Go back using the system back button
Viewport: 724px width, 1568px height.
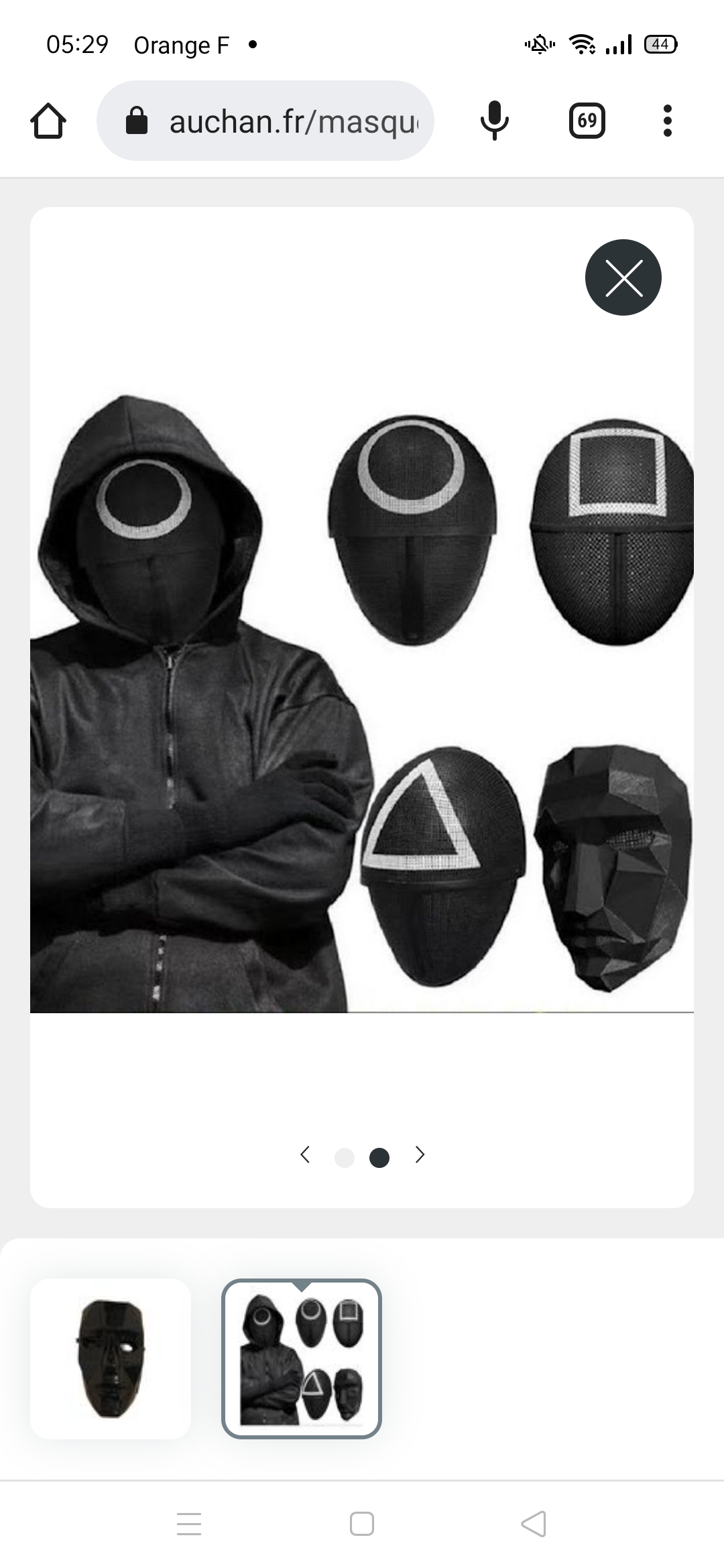[534, 1523]
